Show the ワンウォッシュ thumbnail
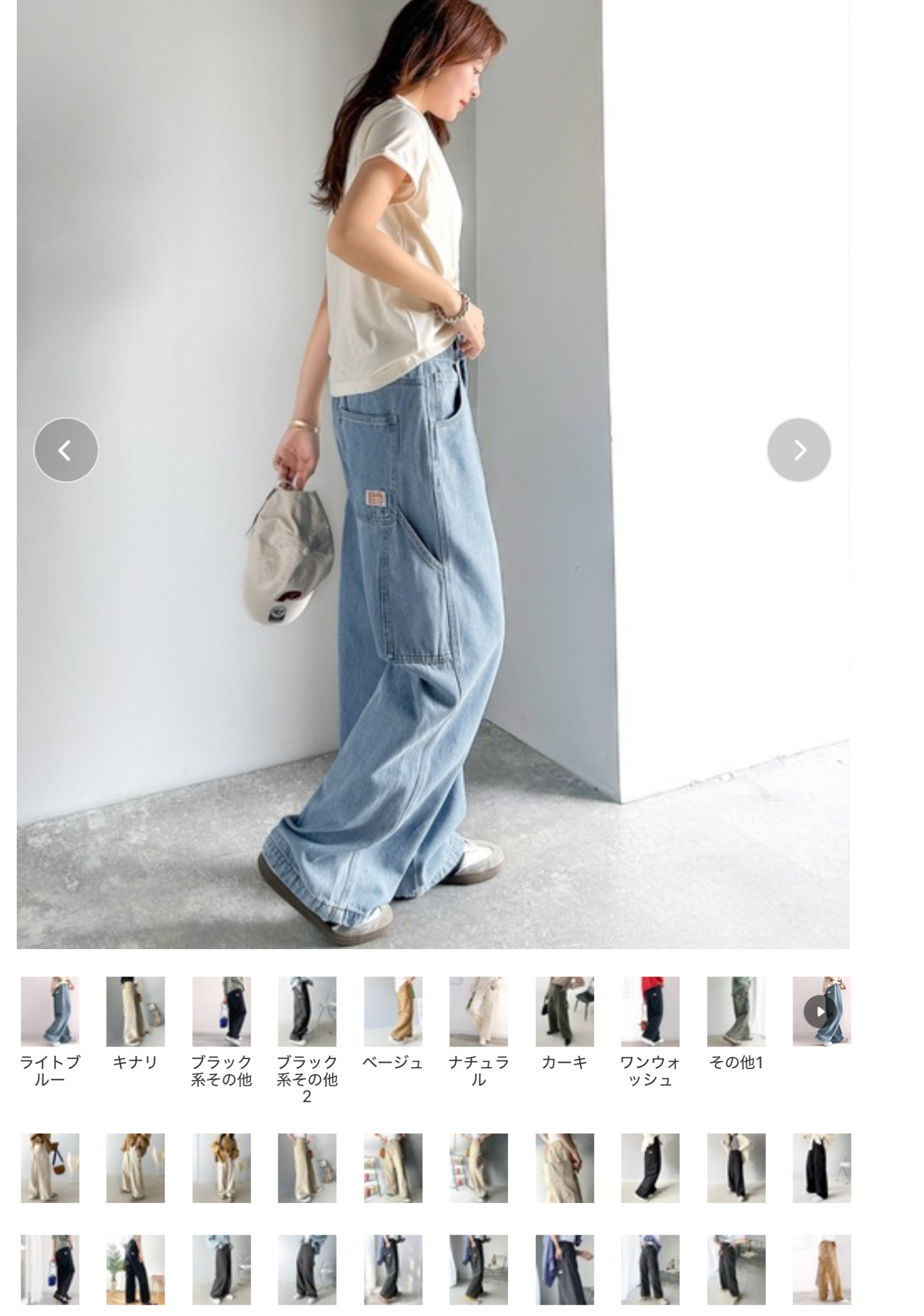 coord(650,1011)
